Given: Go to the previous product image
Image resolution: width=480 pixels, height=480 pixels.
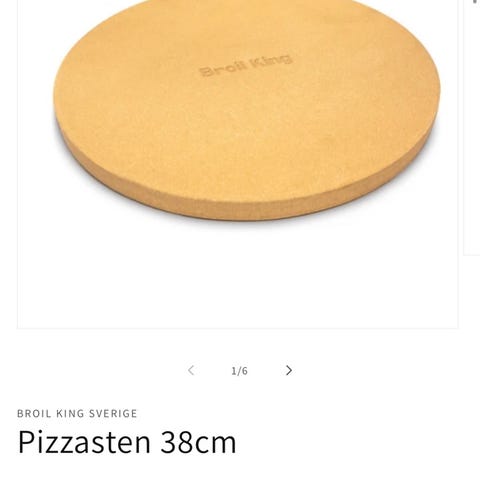Looking at the screenshot, I should tap(191, 370).
